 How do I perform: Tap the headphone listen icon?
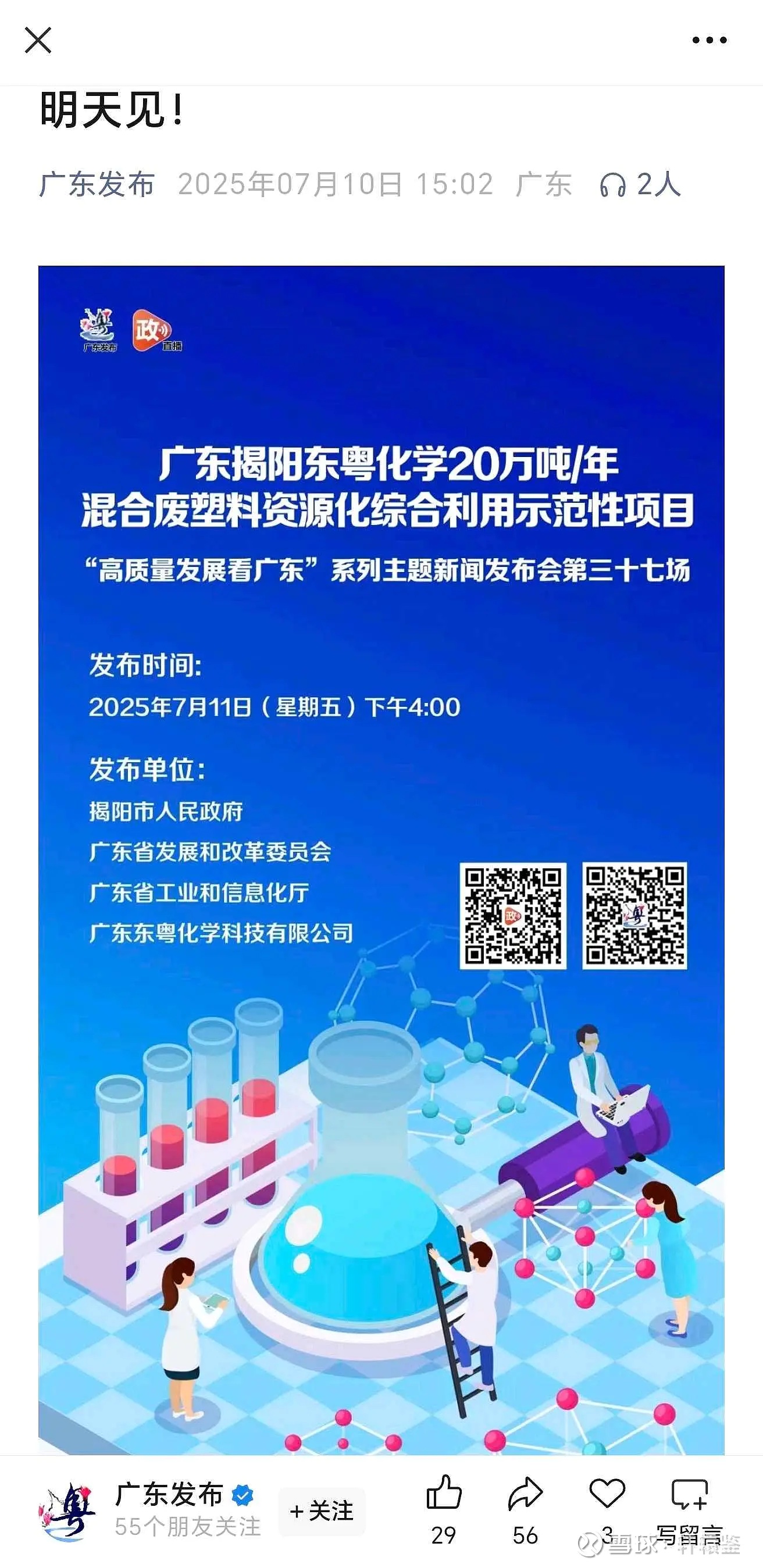[612, 184]
